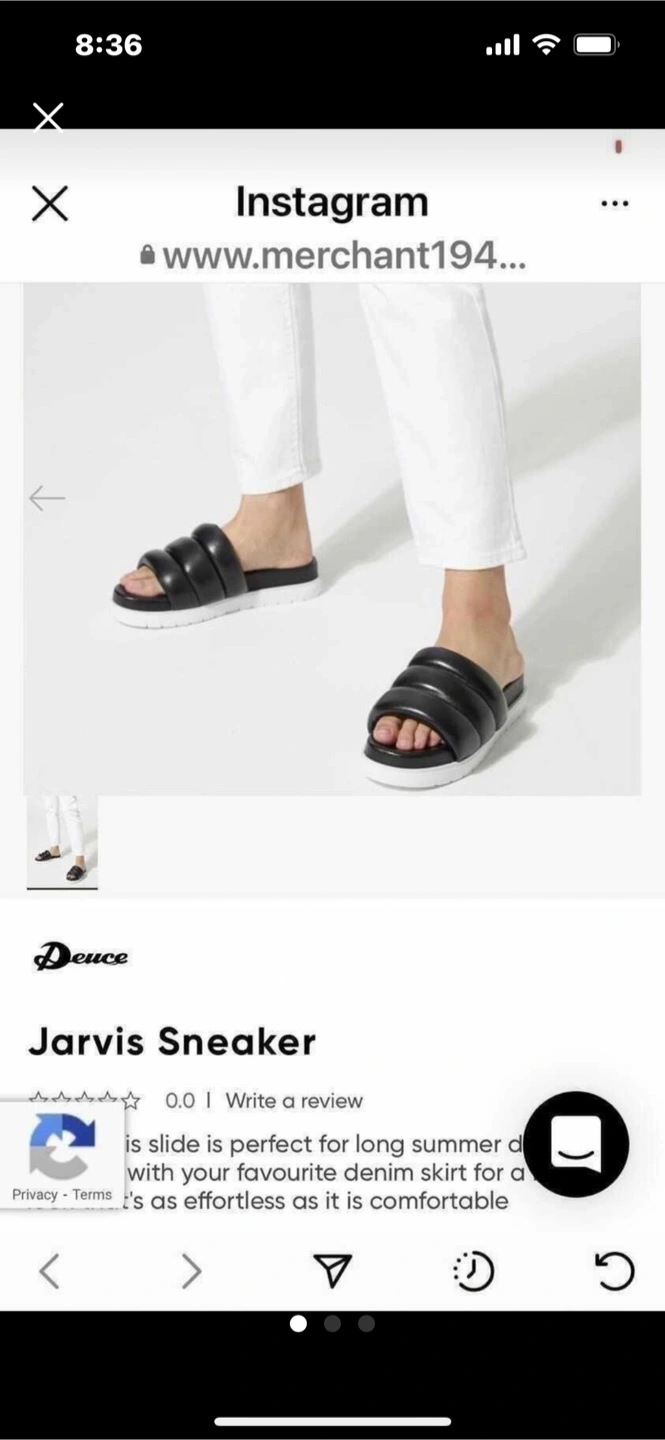Close the outer viewer with top X
The image size is (665, 1440).
click(47, 116)
